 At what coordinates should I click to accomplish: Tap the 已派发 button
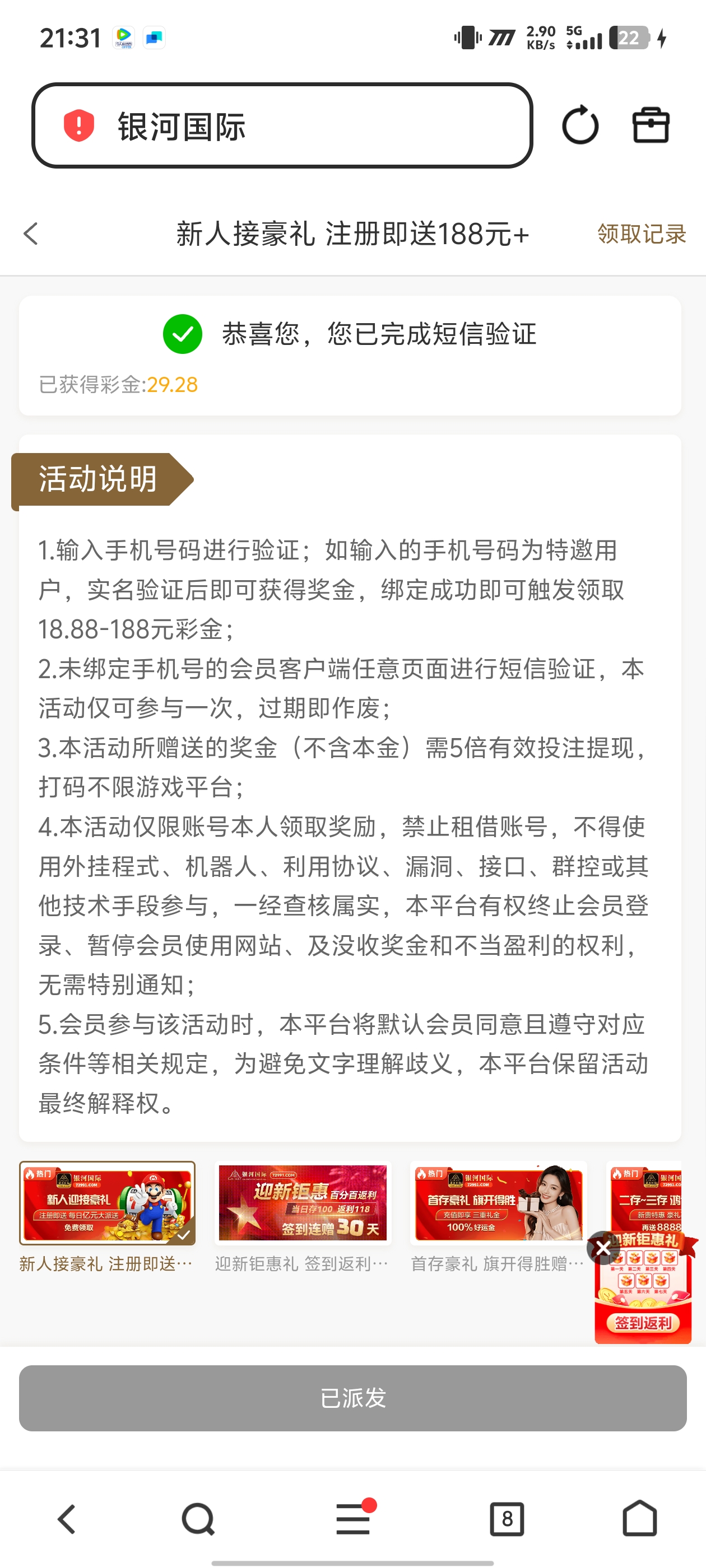tap(352, 1398)
